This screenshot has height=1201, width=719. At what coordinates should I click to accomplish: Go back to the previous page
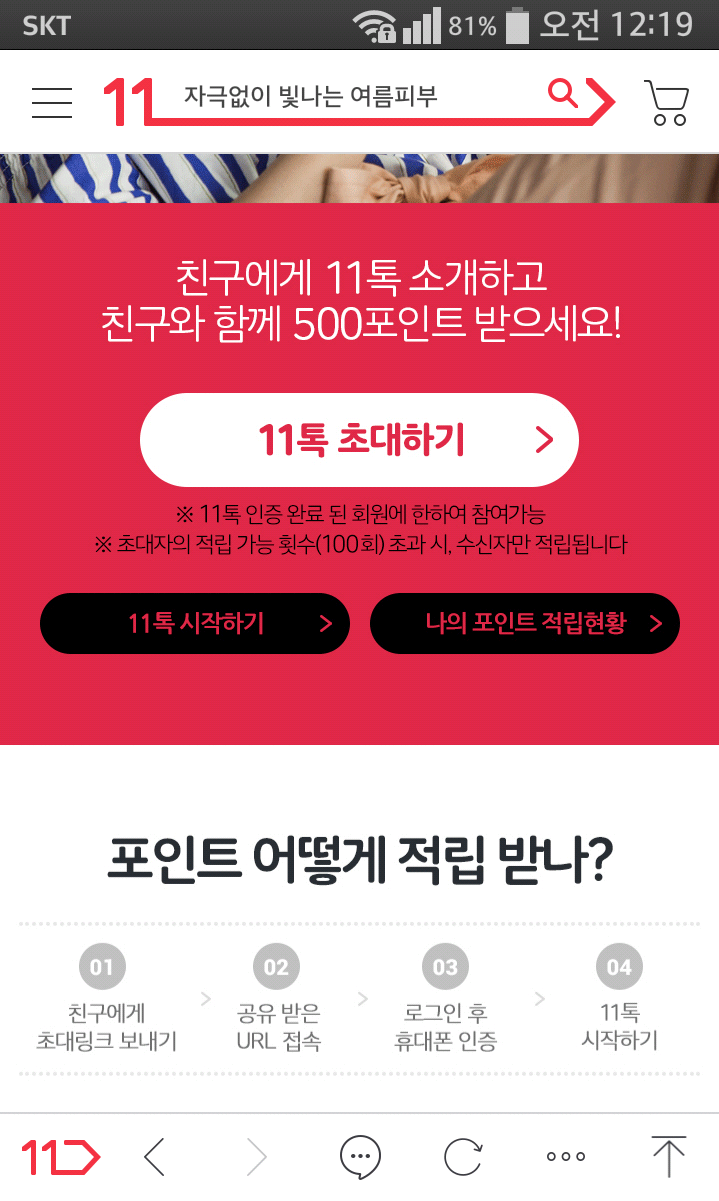point(154,1157)
